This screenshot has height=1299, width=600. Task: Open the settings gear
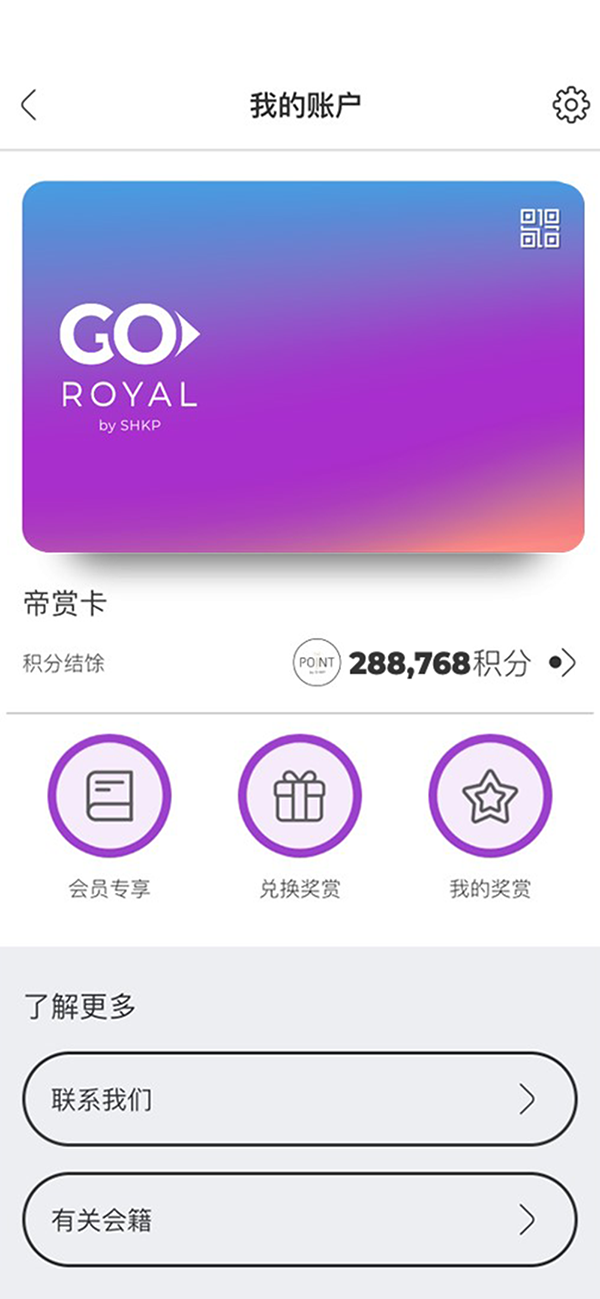click(x=570, y=105)
